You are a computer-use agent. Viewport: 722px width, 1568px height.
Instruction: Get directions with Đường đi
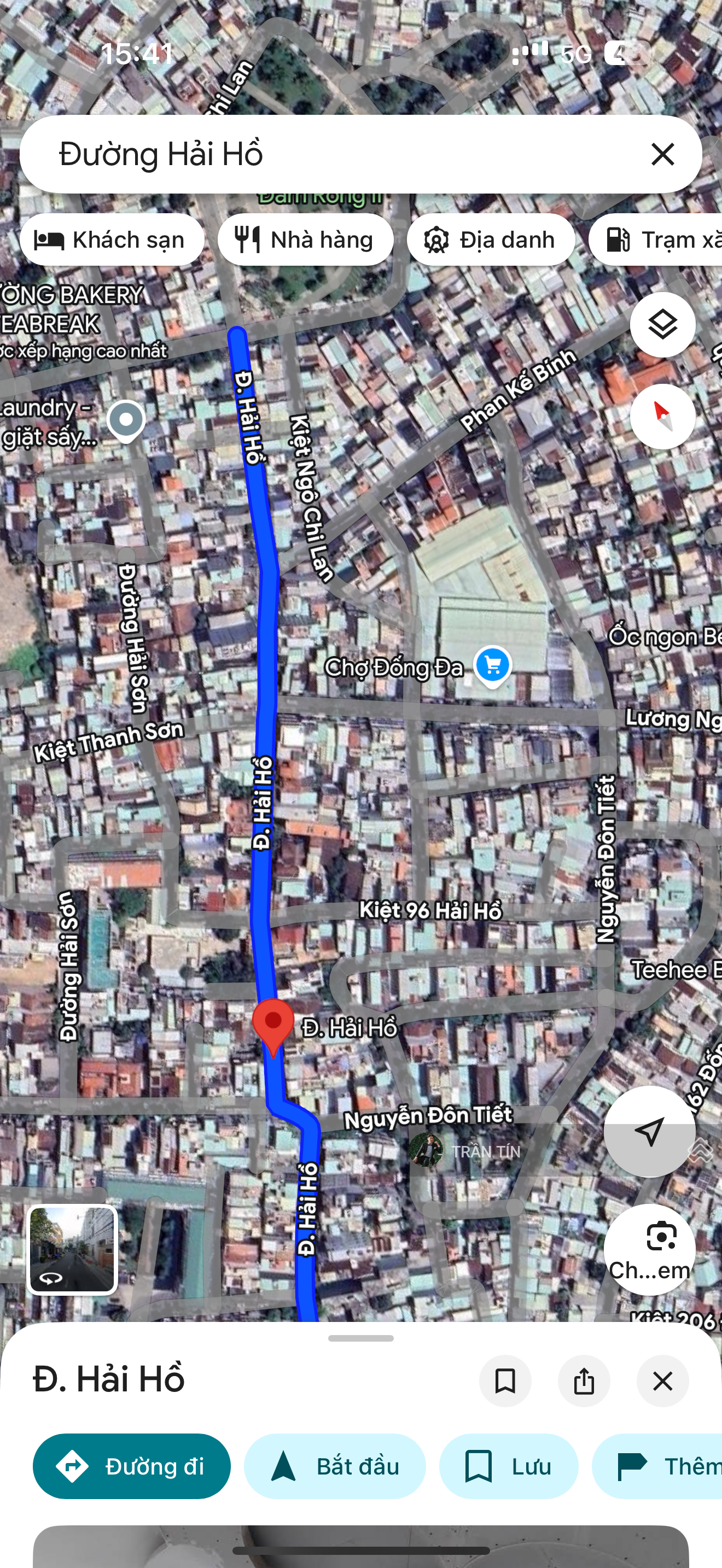coord(131,1466)
